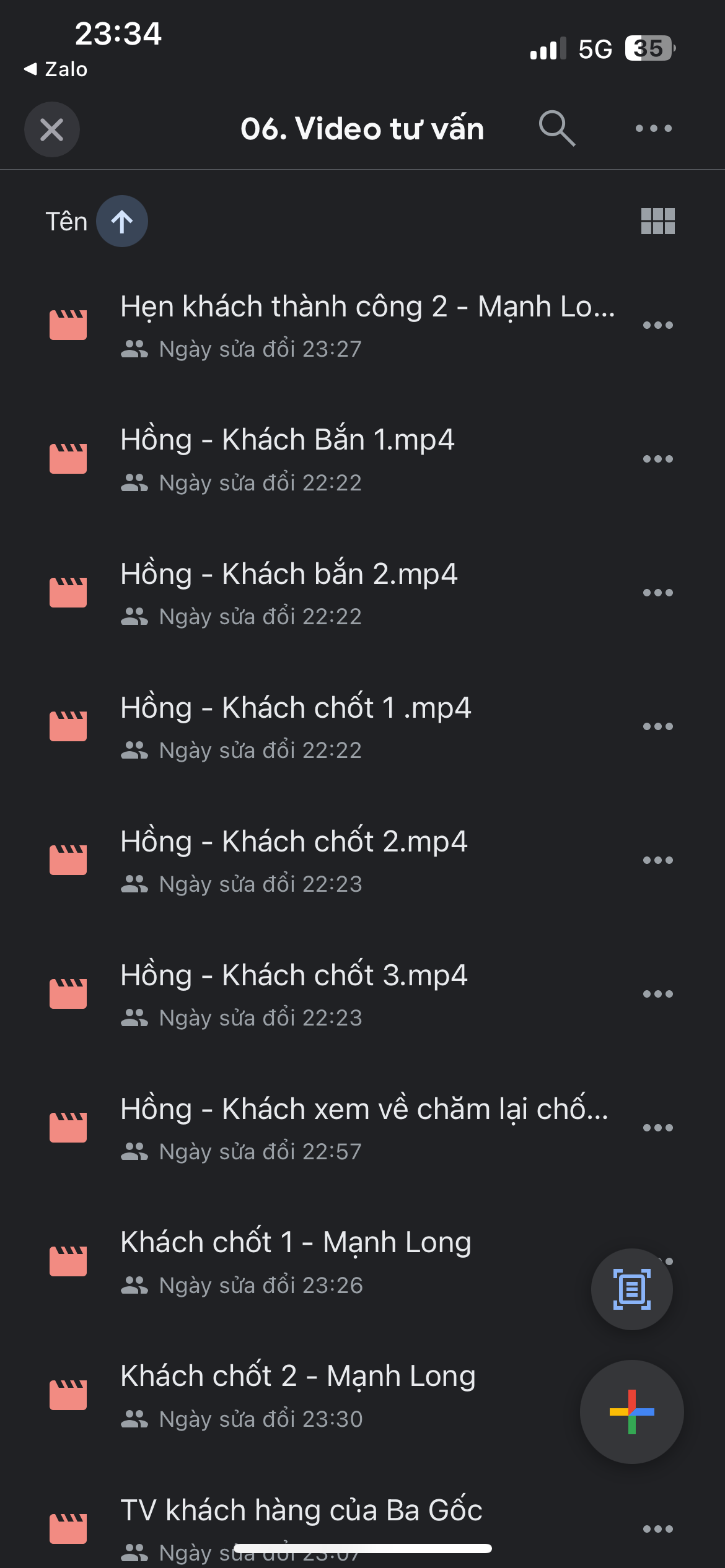The width and height of the screenshot is (725, 1568).
Task: Open Khách chốt 2 - Mạnh Long
Action: [x=297, y=1377]
